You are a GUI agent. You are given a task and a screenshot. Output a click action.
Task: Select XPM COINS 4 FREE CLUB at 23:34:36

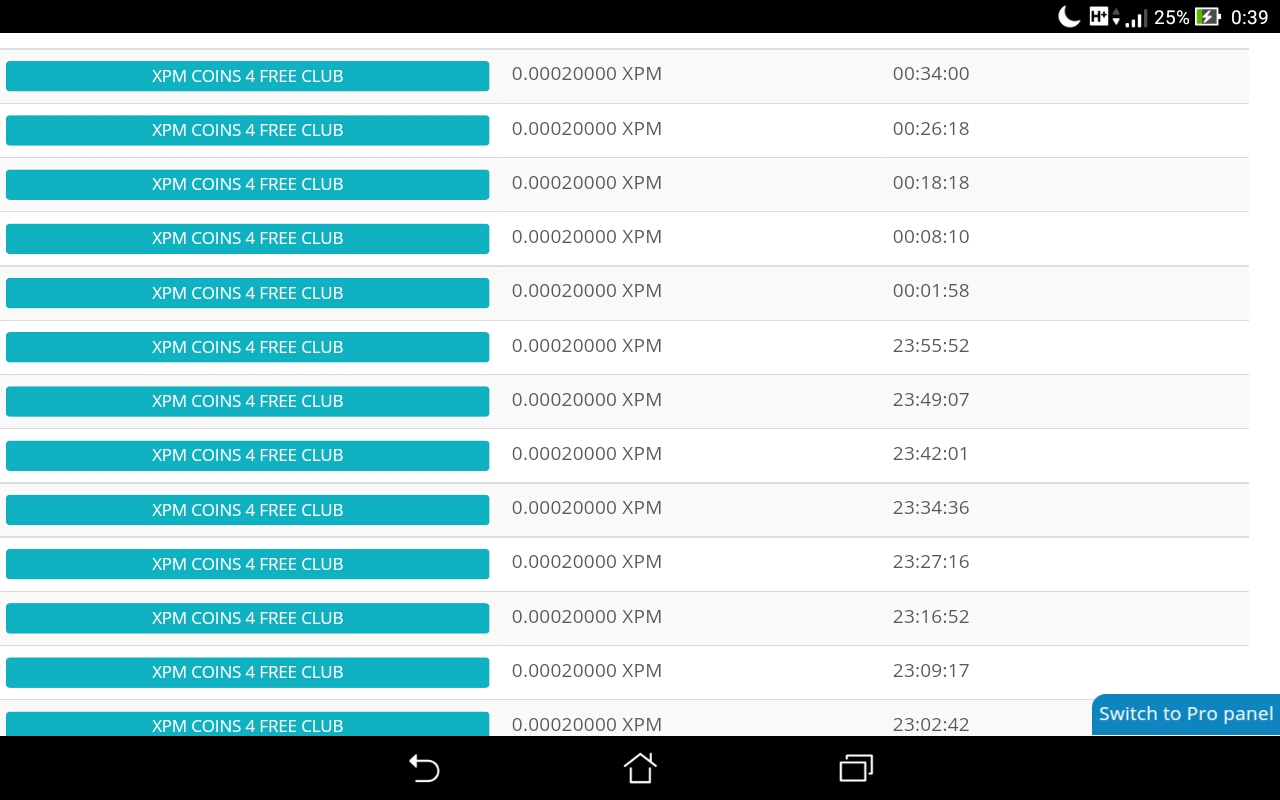pos(247,510)
